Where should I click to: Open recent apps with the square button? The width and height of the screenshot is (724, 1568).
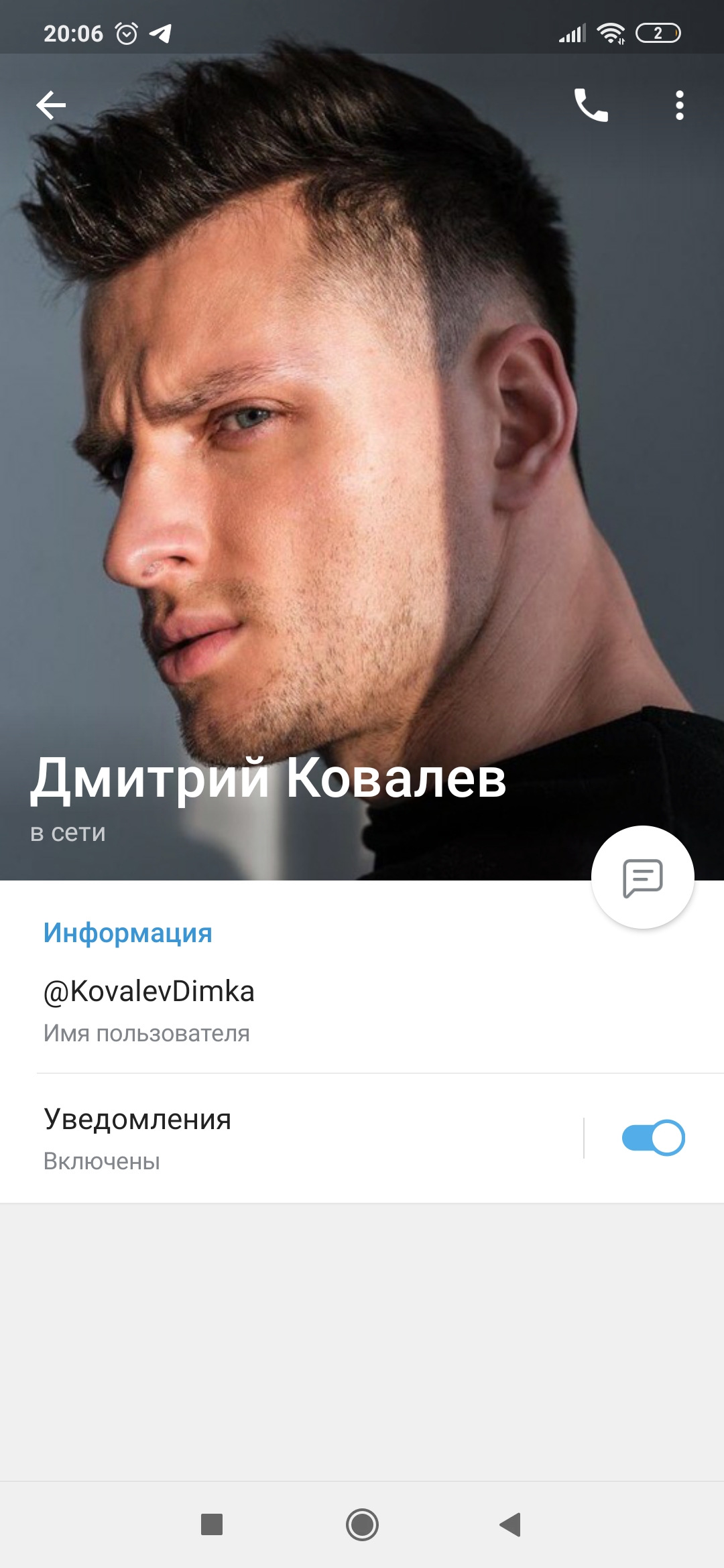[212, 1524]
